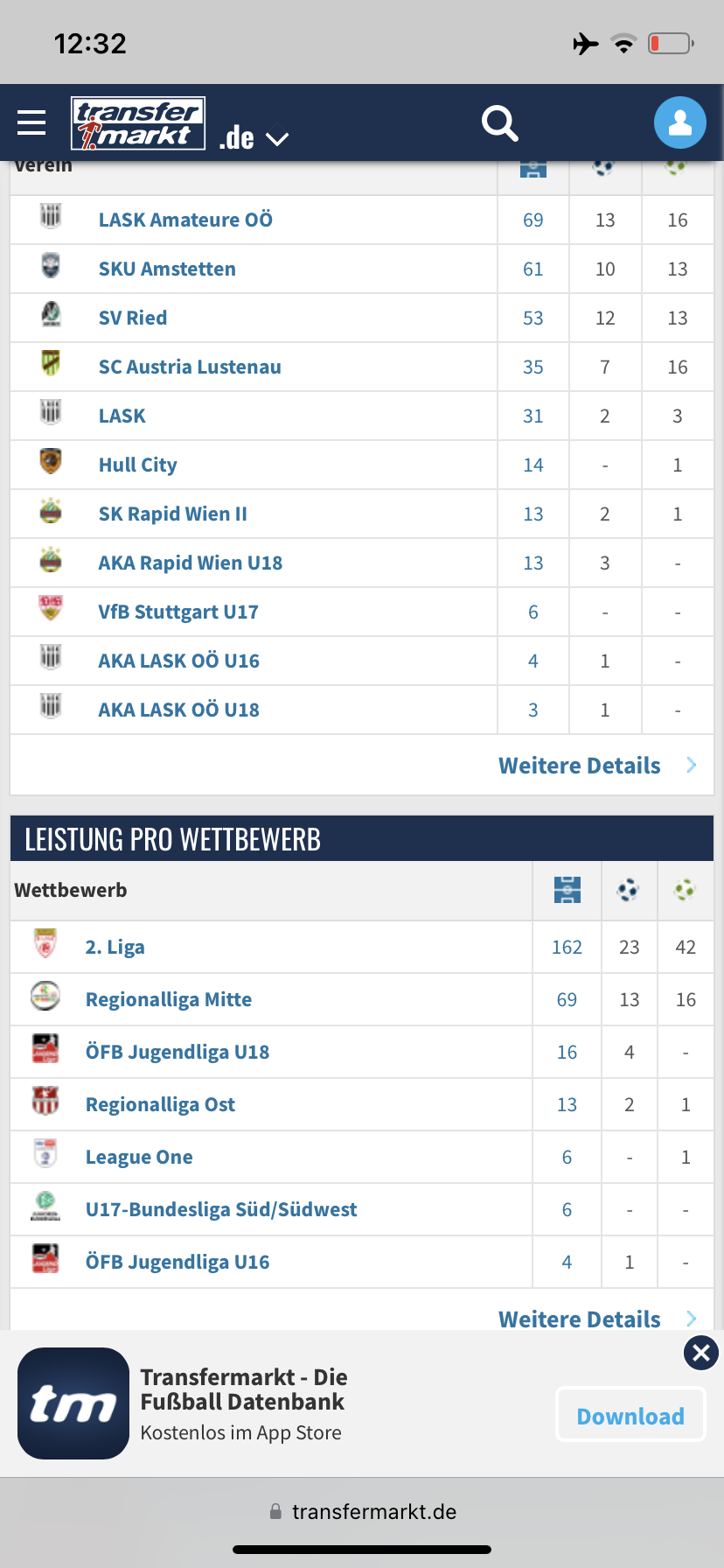
Task: Open U17-Bundesliga Süd/Südwest link
Action: click(x=221, y=1209)
